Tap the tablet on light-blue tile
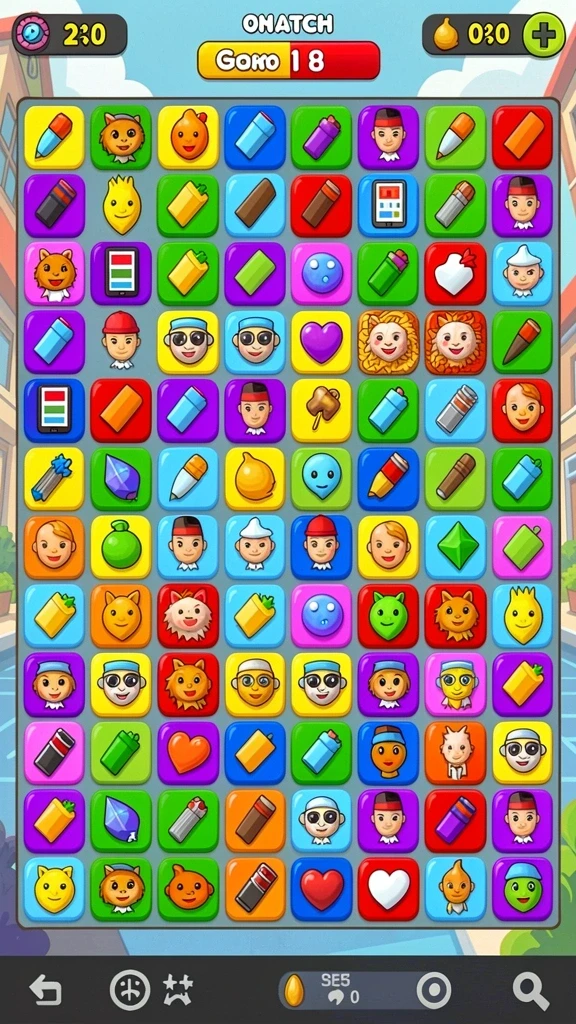Screen dimensions: 576x1024 coord(389,204)
